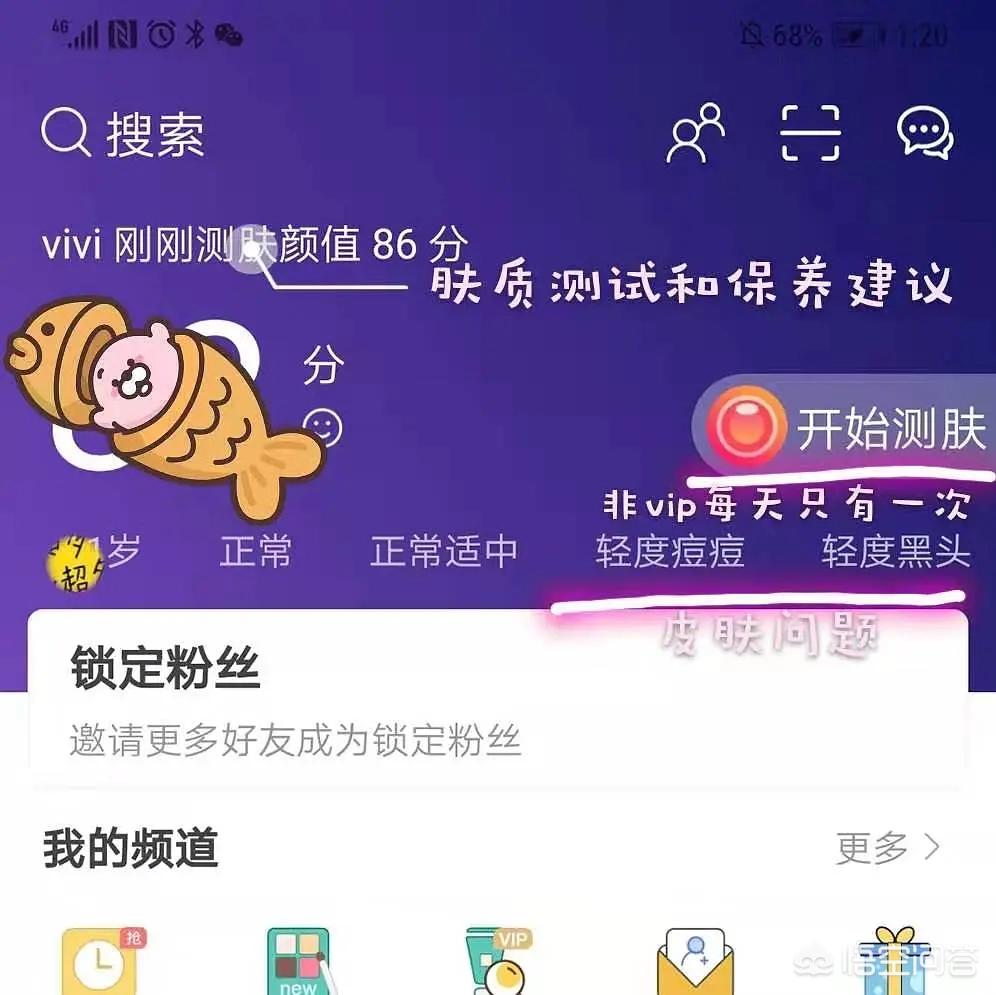
Task: Tap 更多 to see more channels
Action: [x=888, y=849]
